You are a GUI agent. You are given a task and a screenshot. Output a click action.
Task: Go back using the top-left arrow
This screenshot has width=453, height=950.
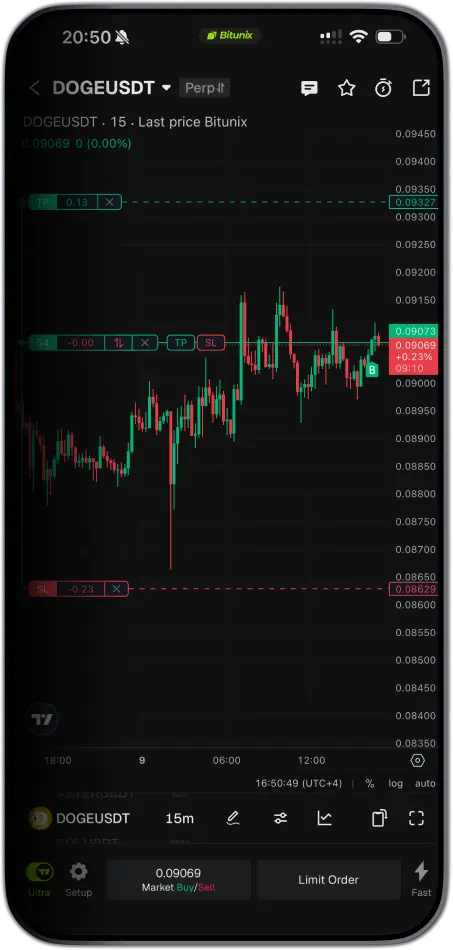click(x=34, y=88)
